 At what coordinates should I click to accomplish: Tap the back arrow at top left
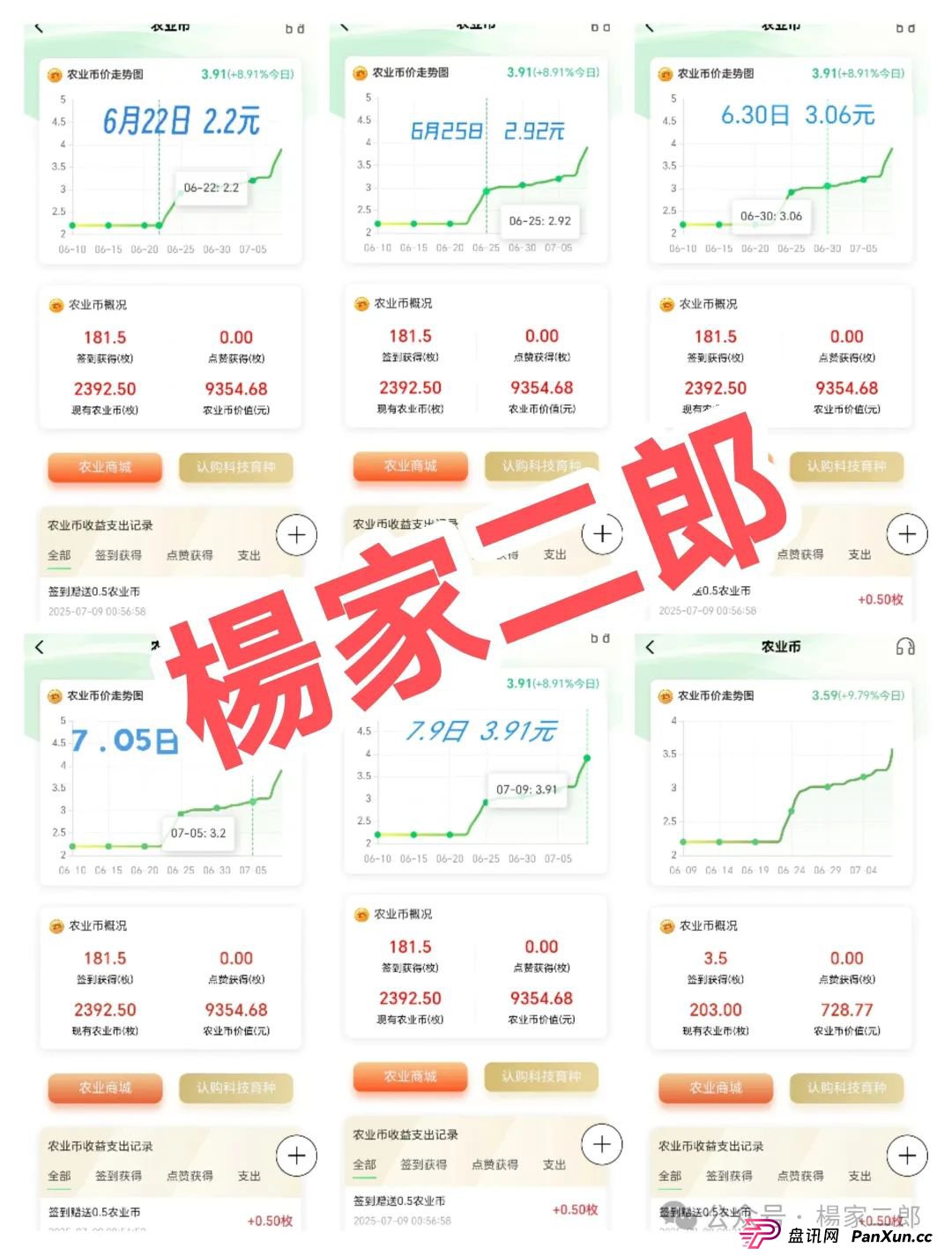[39, 645]
